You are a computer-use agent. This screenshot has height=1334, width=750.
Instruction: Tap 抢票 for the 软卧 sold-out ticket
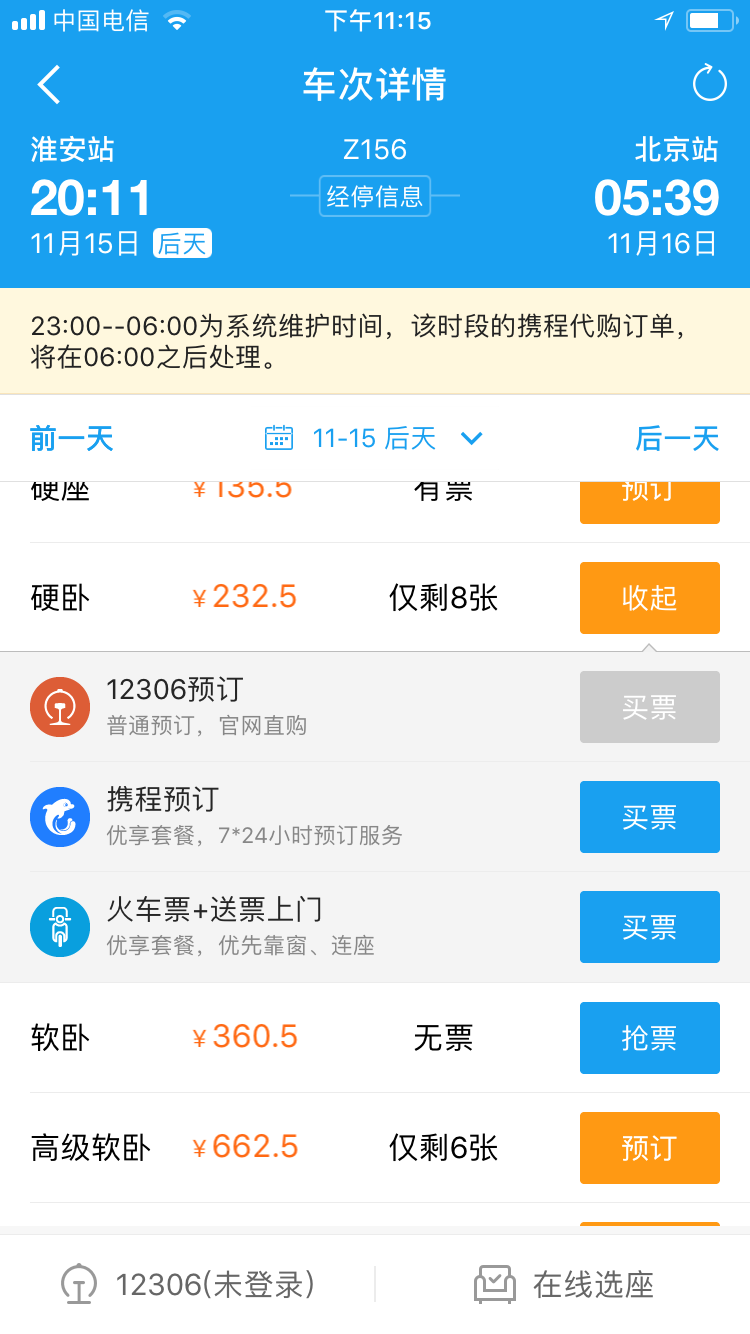pyautogui.click(x=649, y=1037)
